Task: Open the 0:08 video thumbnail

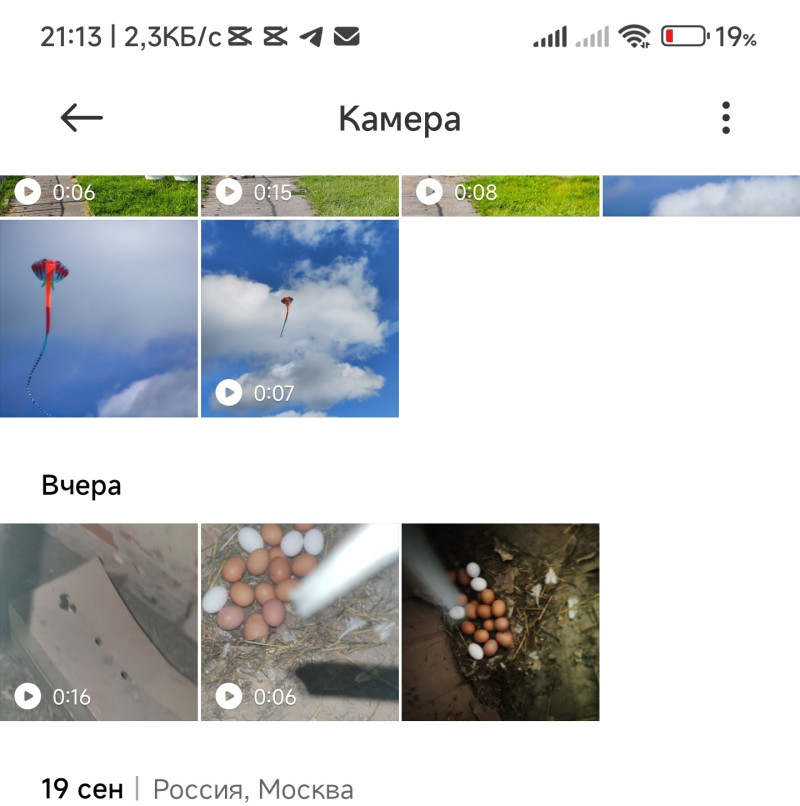Action: coord(499,195)
